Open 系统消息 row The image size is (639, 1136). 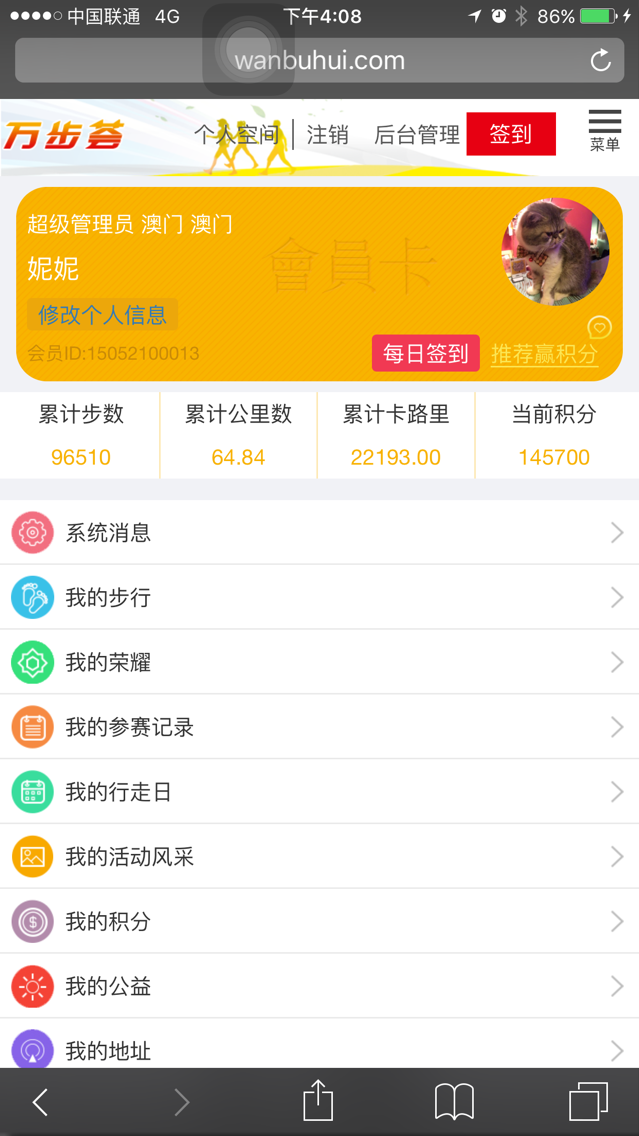pos(319,533)
